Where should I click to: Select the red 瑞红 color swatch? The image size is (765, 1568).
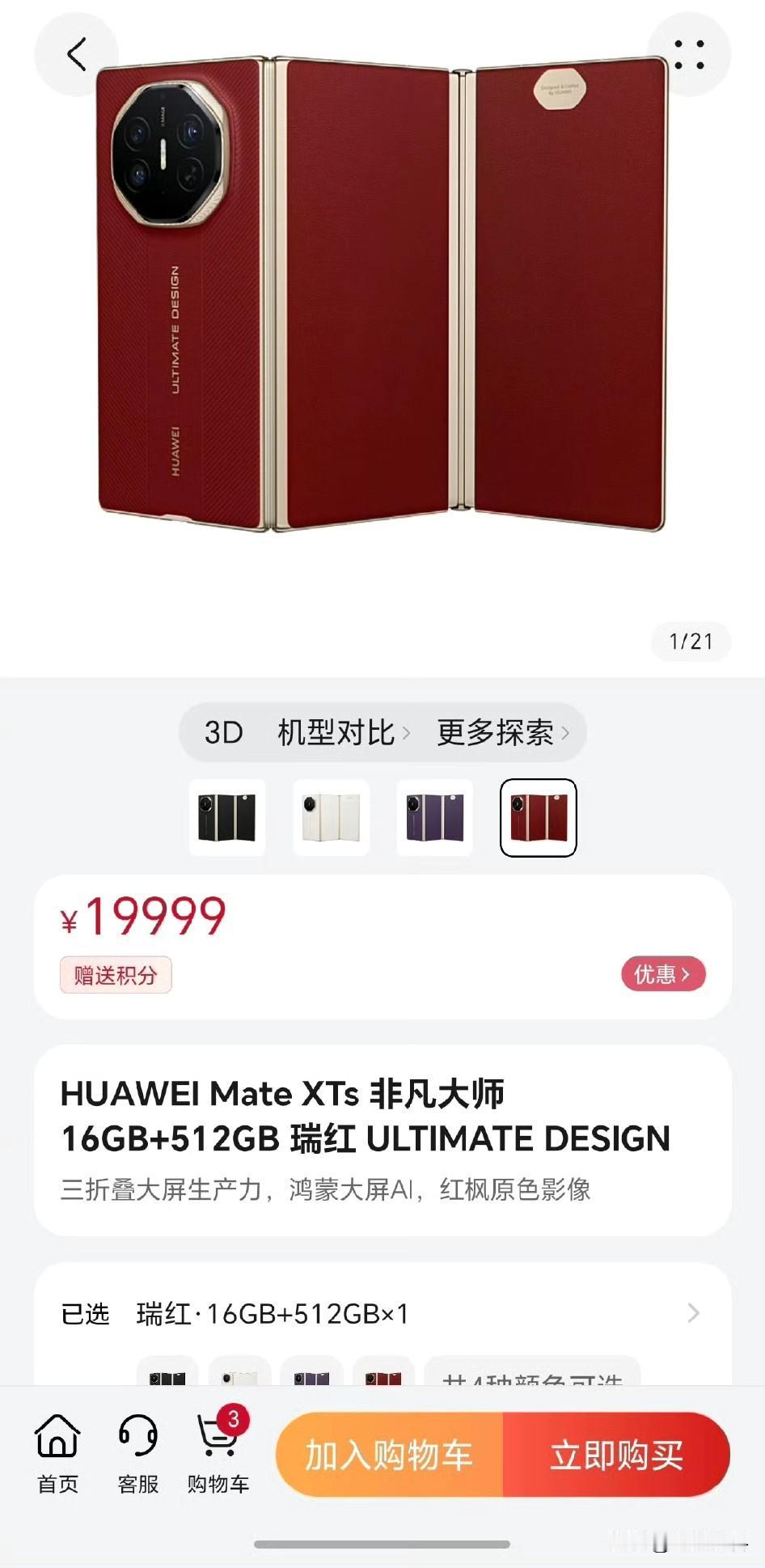click(x=539, y=817)
